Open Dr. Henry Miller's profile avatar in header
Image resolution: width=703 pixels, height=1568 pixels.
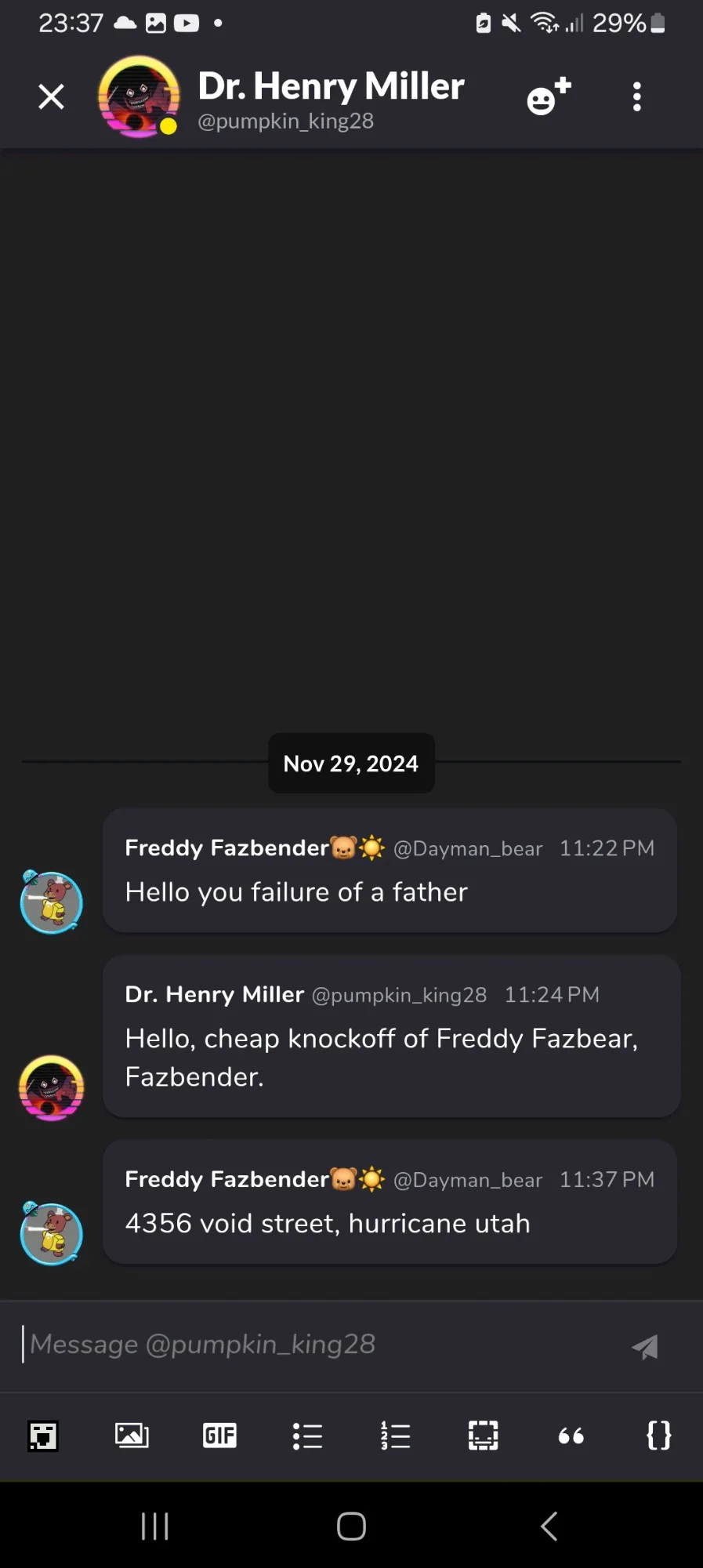coord(139,97)
